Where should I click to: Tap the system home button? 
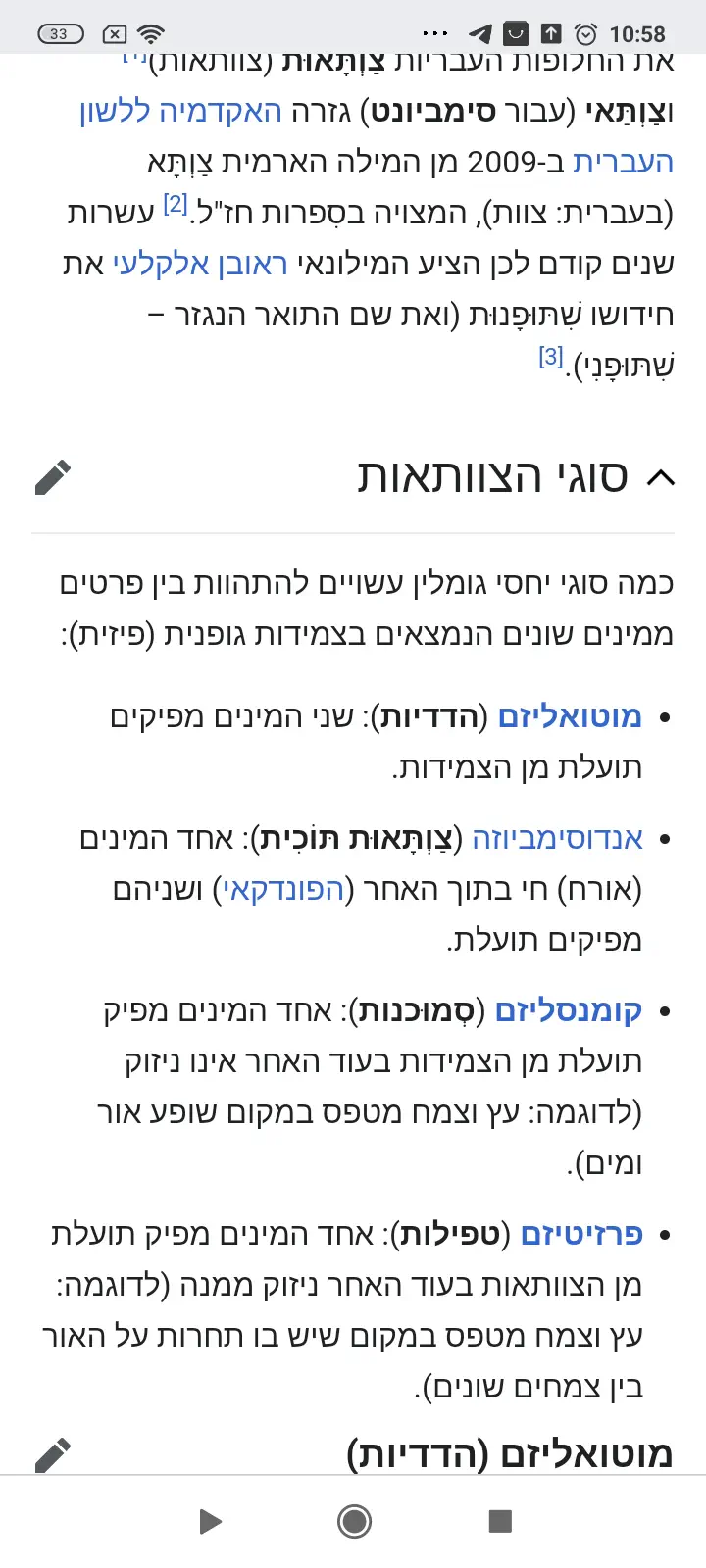(x=354, y=1521)
